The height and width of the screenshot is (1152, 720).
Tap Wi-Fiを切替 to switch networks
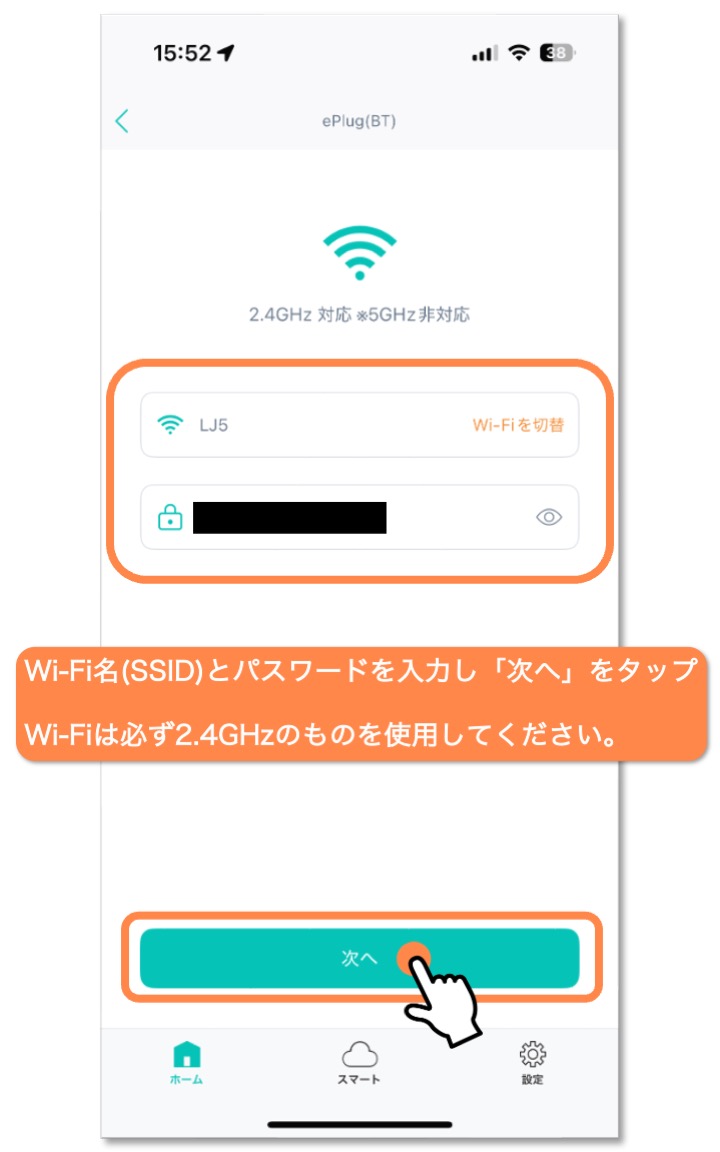[518, 425]
